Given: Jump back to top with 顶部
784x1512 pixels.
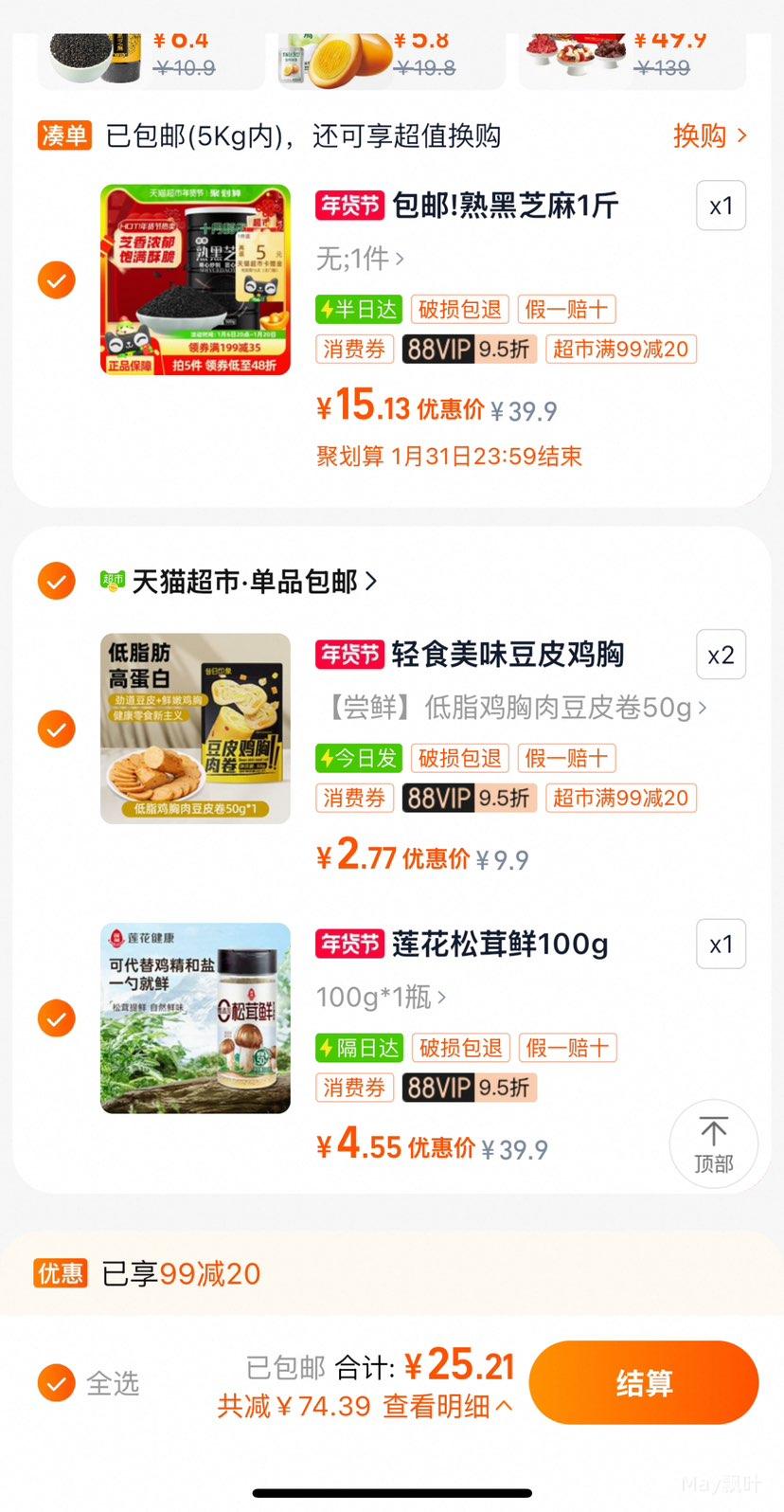Looking at the screenshot, I should click(713, 1144).
